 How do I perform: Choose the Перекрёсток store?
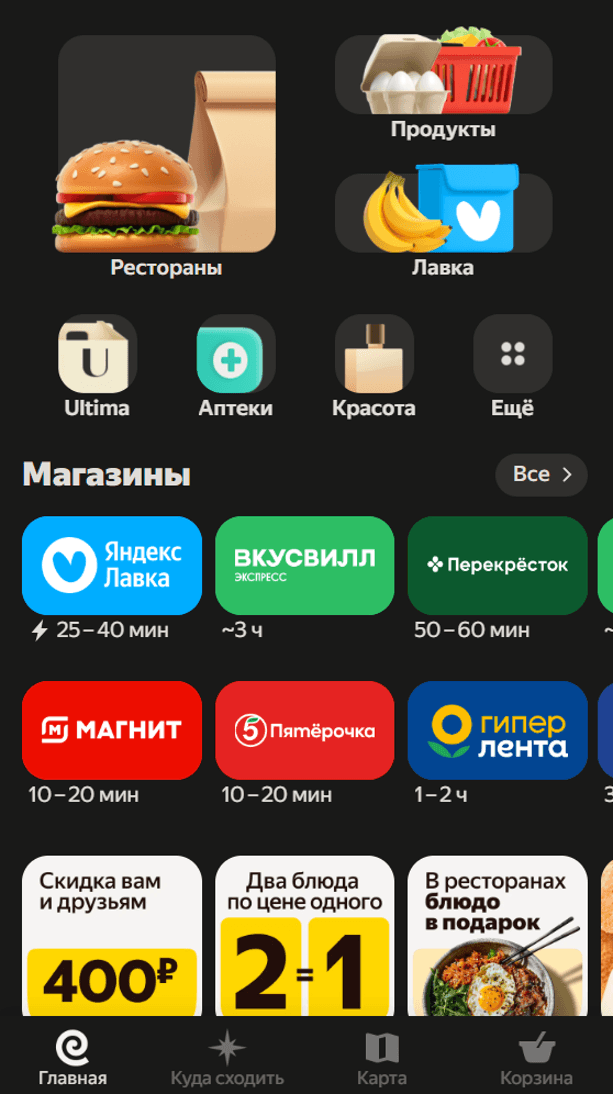point(497,565)
